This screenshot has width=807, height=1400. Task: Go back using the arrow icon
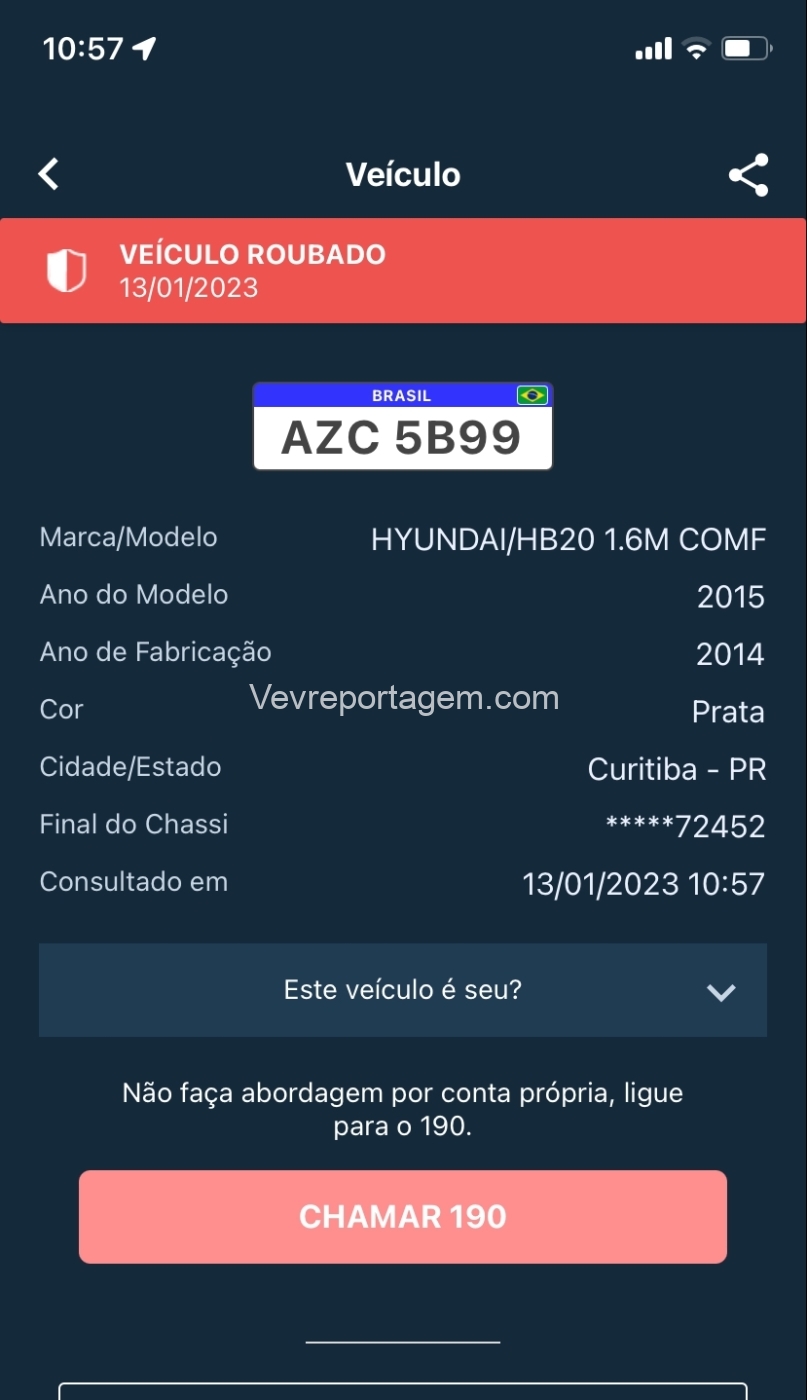coord(49,175)
